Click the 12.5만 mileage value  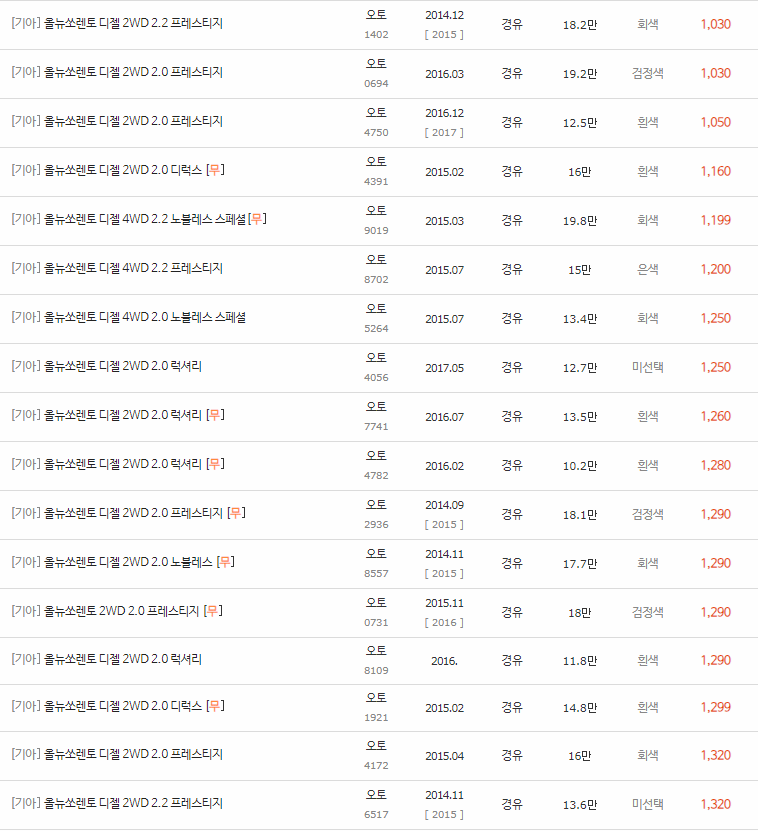[580, 121]
